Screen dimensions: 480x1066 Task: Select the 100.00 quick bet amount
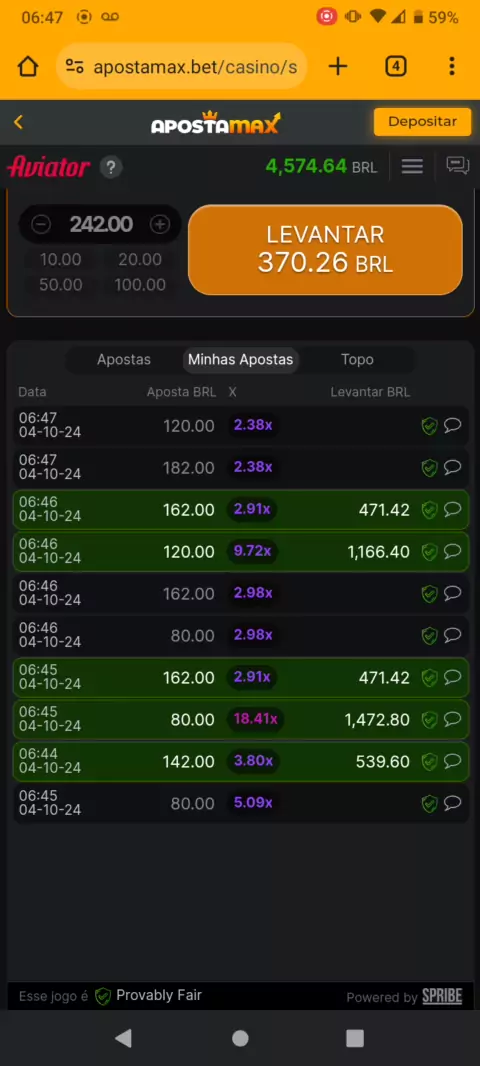tap(140, 285)
